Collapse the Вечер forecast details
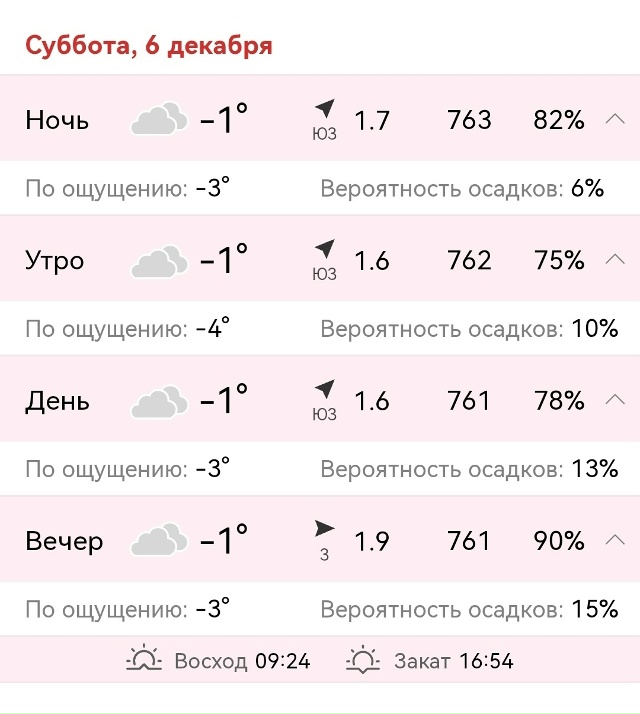Viewport: 640px width, 714px height. click(x=614, y=541)
